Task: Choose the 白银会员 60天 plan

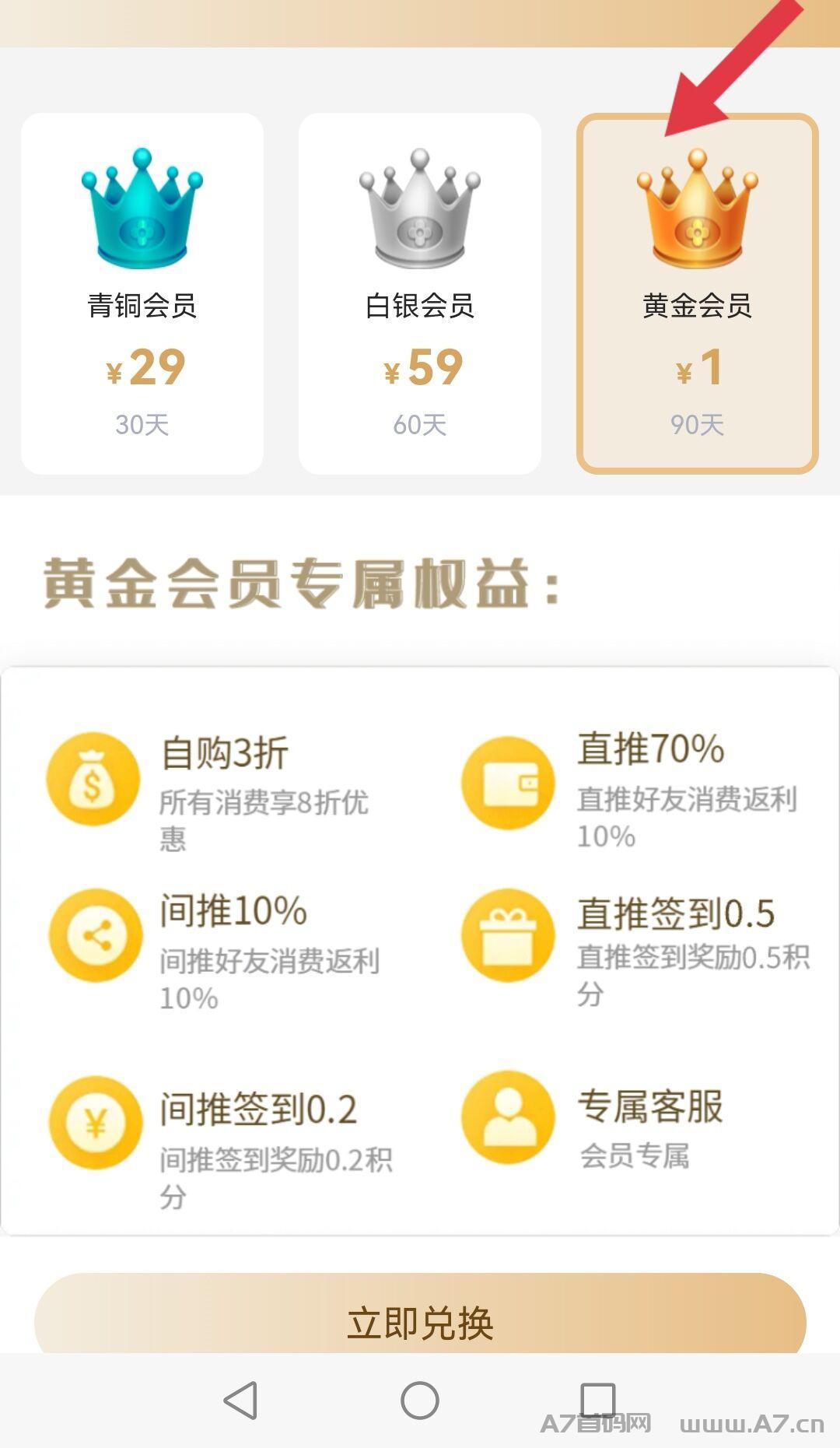Action: coord(419,293)
